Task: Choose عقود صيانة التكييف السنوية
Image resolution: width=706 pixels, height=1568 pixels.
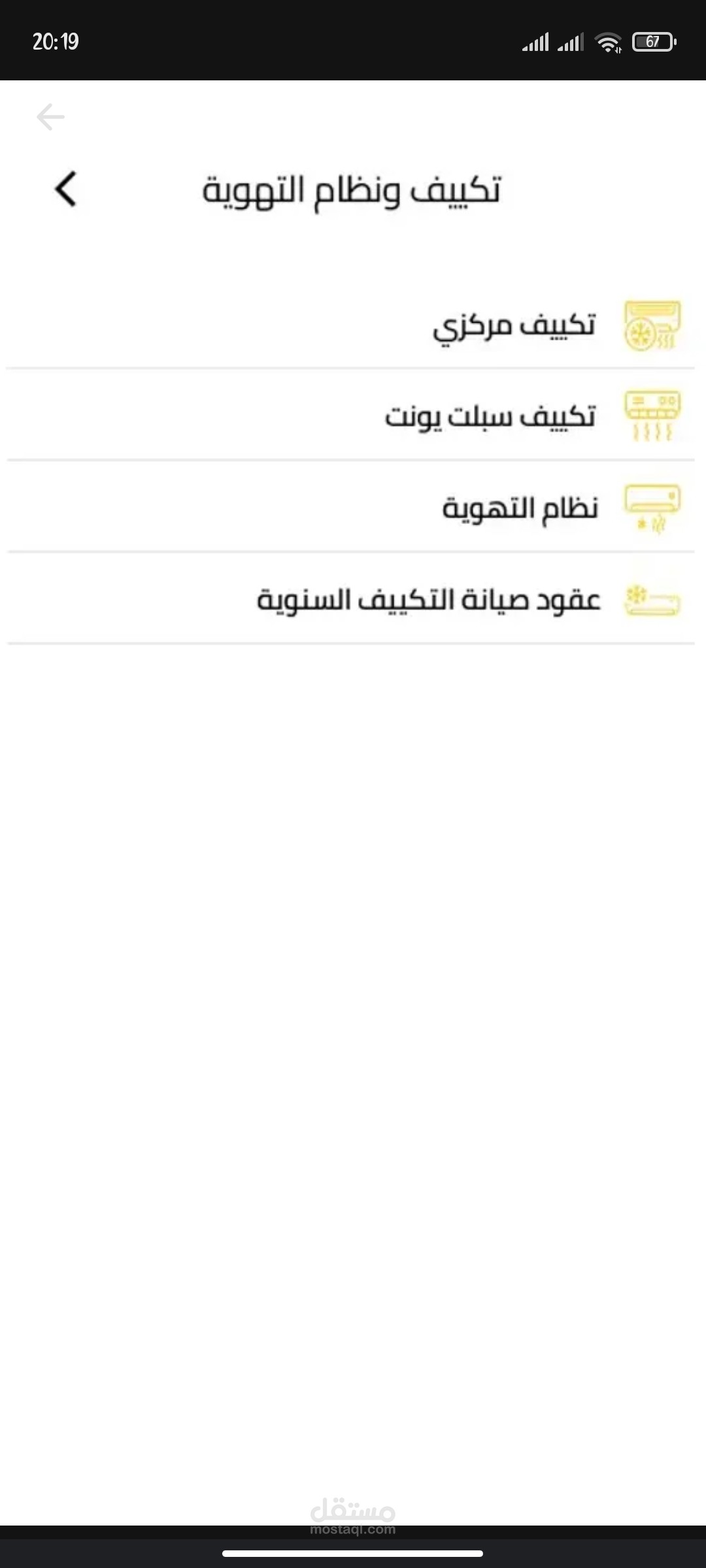Action: [x=350, y=599]
